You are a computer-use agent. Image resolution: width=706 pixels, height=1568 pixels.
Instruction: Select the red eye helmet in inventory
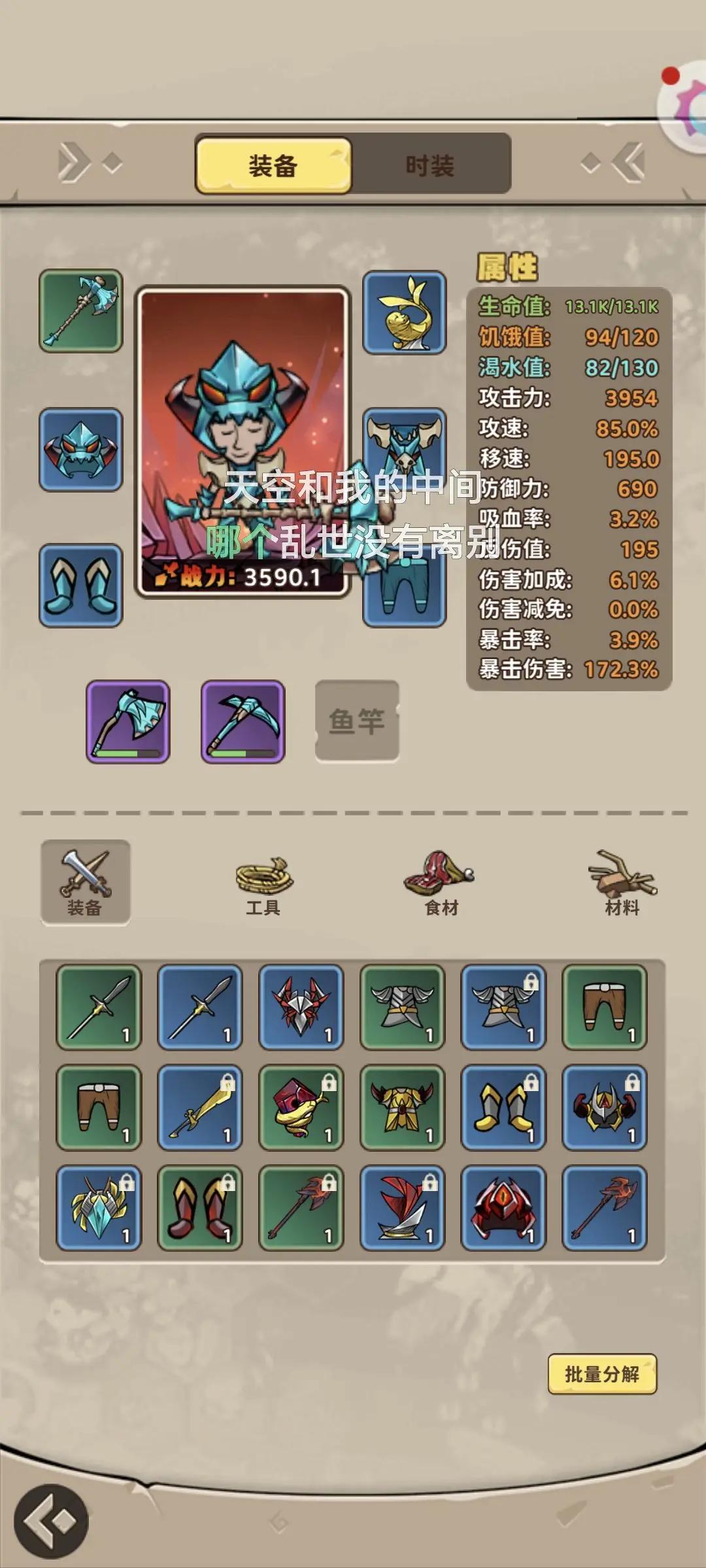tap(503, 1208)
